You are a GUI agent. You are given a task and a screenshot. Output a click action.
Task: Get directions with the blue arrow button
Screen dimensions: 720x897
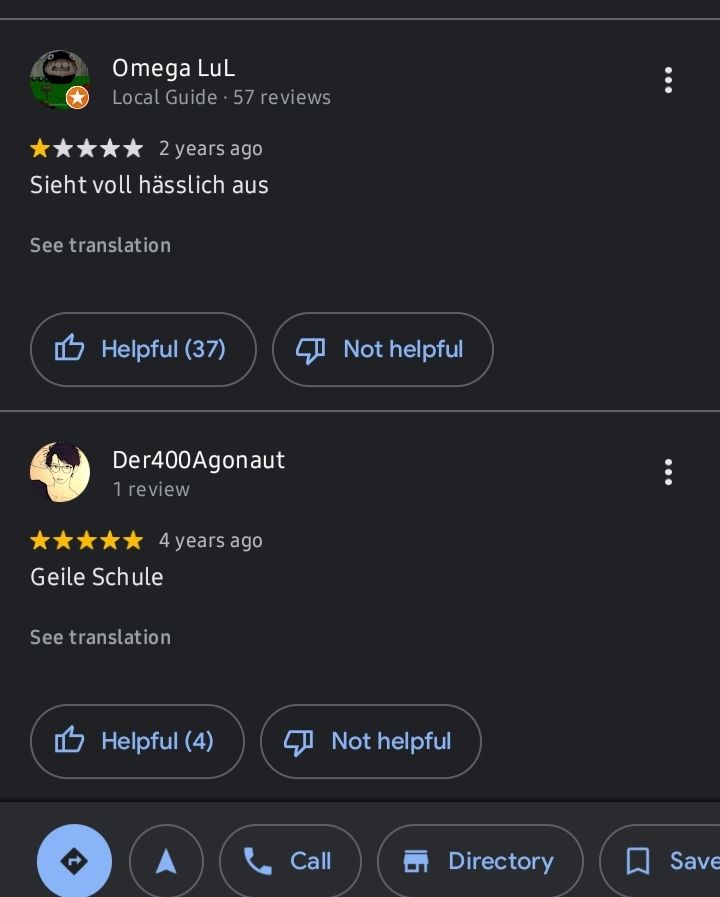tap(74, 861)
